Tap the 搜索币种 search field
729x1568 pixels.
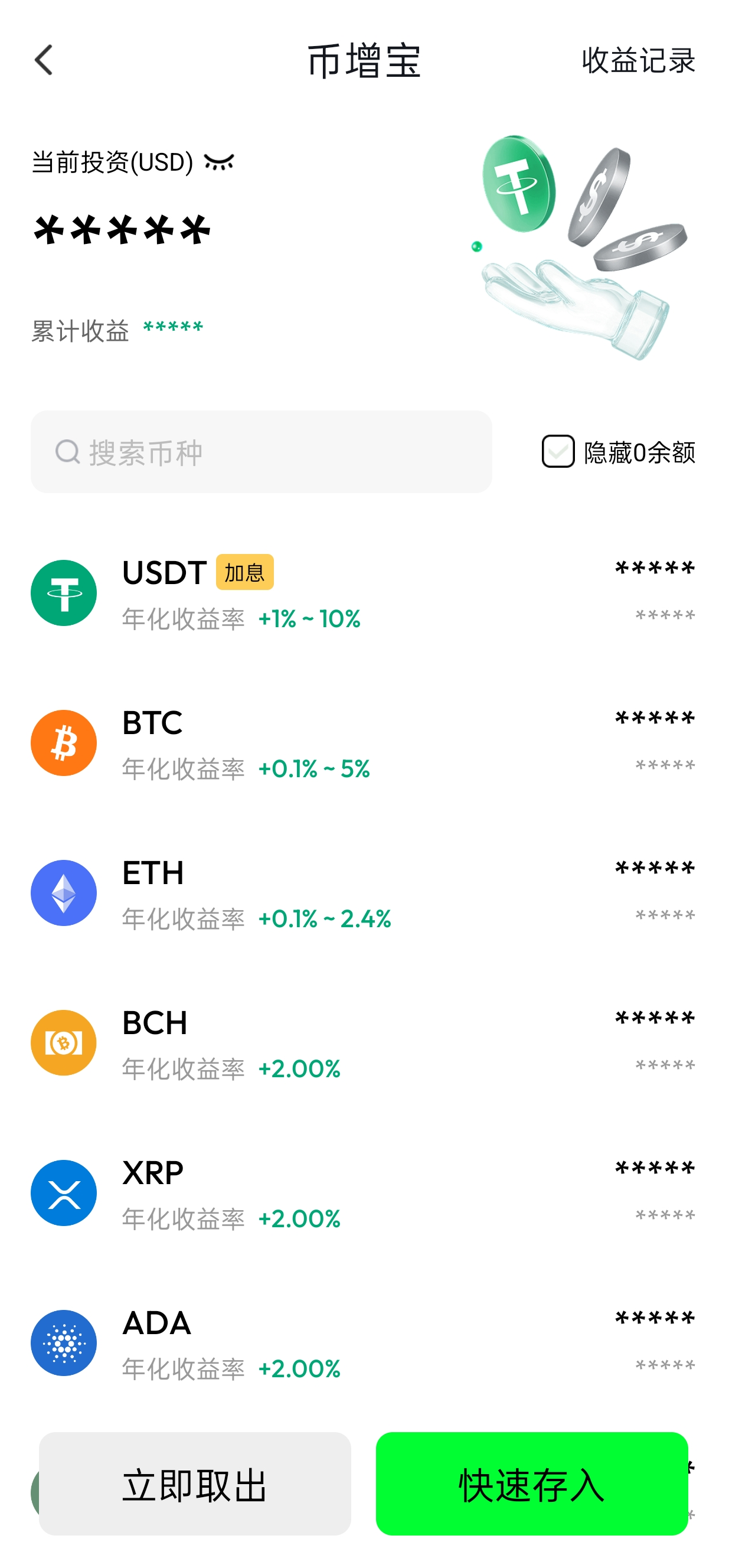coord(261,452)
